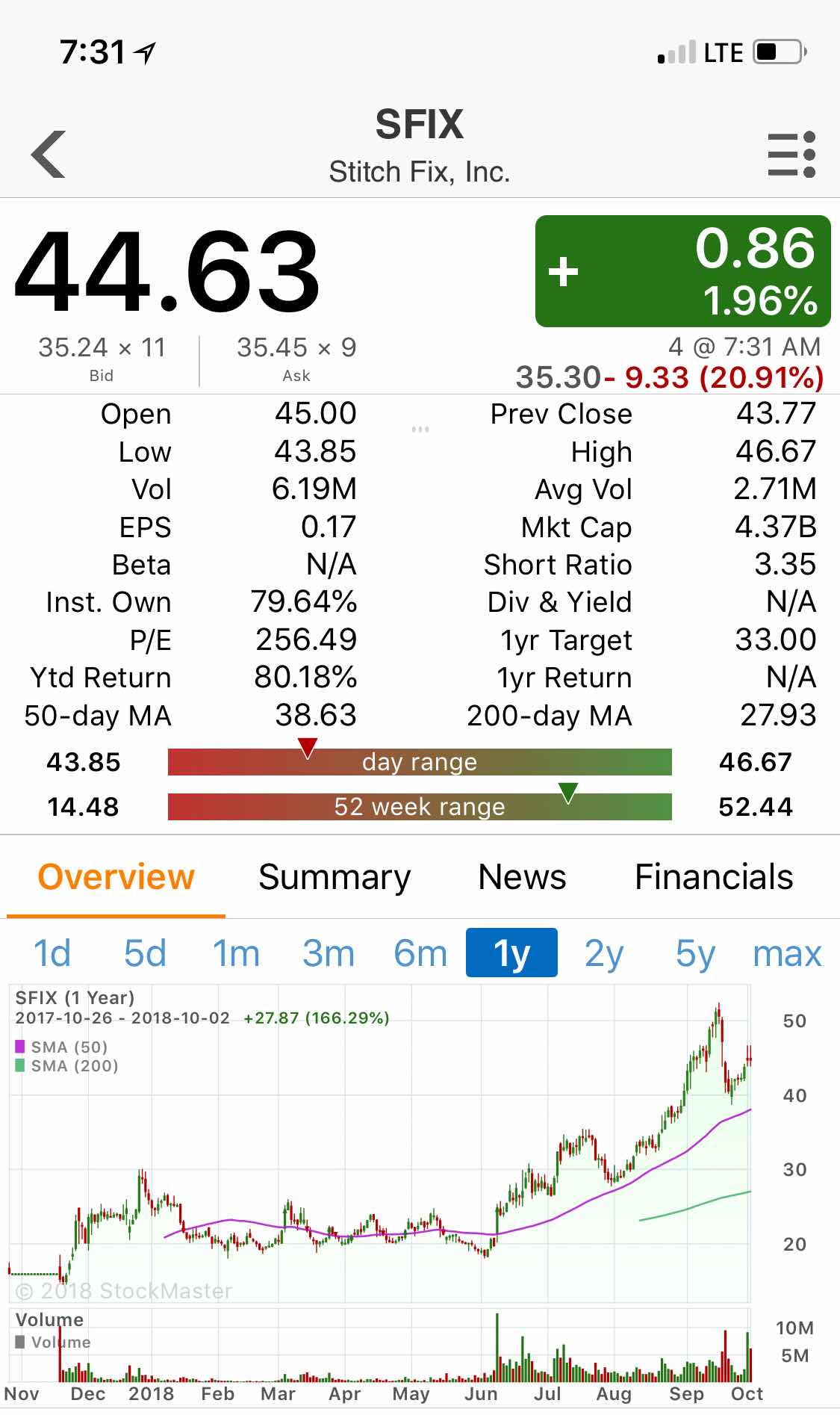Open the News tab
Screen dimensions: 840x1415
(522, 877)
